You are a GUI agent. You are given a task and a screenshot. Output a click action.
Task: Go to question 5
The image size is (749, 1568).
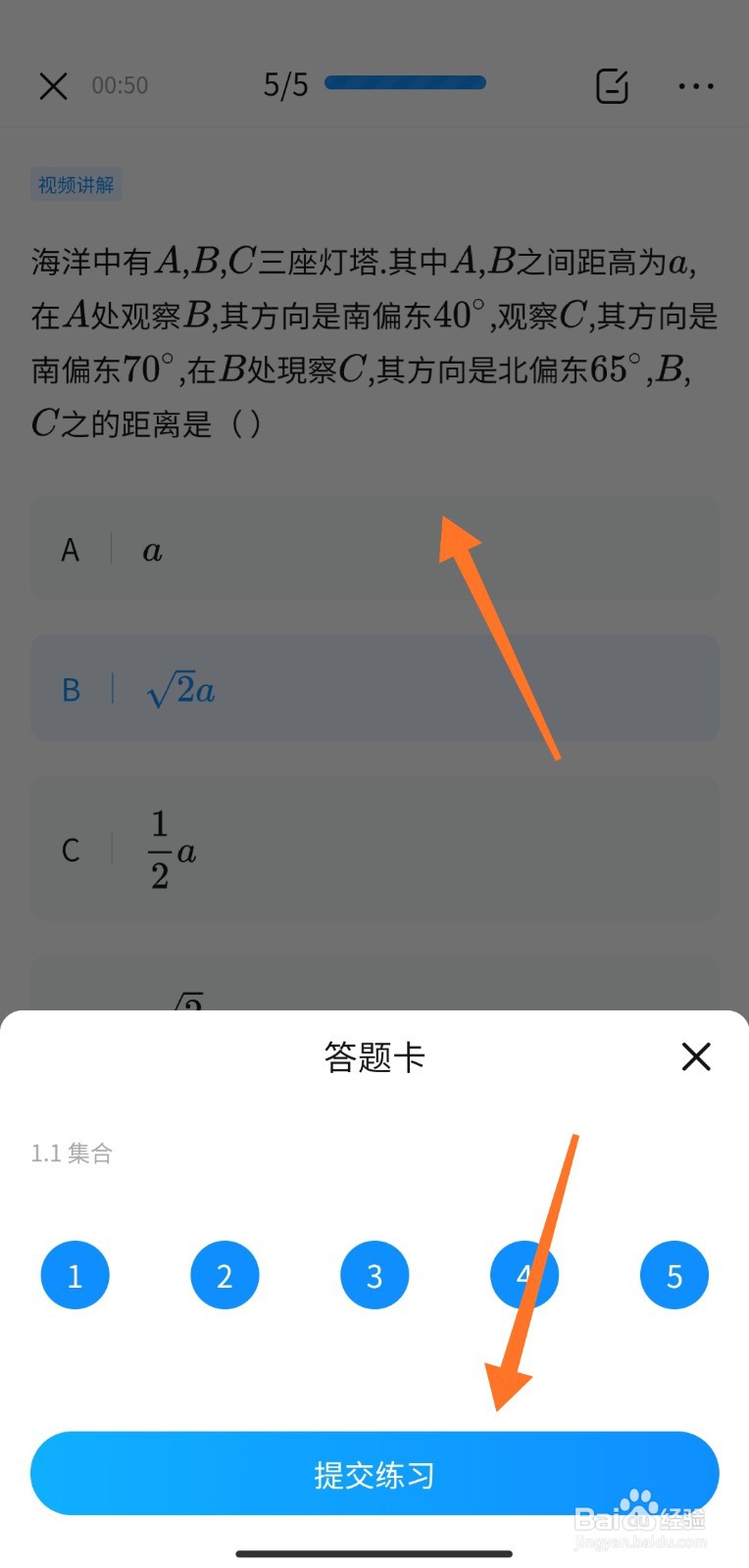click(674, 1274)
